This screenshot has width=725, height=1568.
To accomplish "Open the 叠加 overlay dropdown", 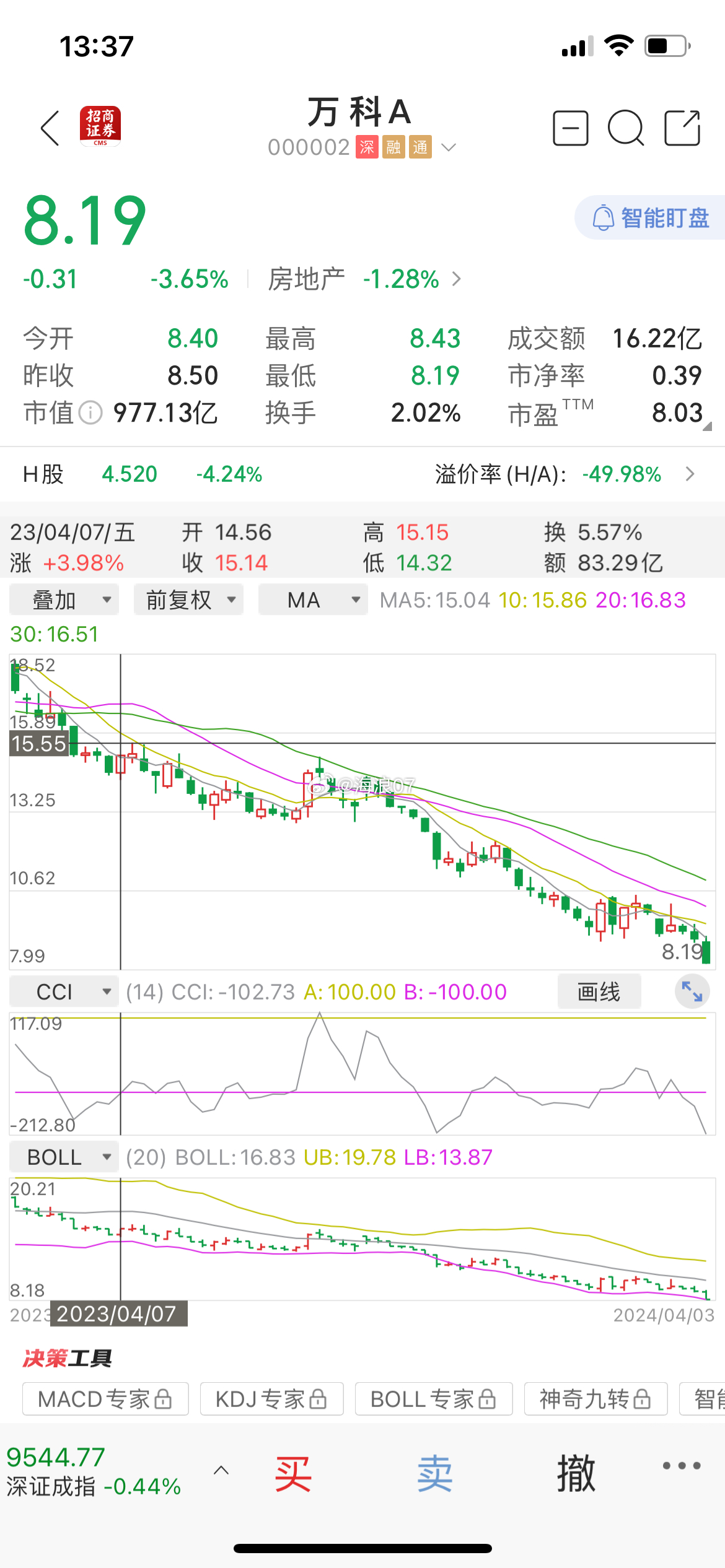I will point(63,599).
